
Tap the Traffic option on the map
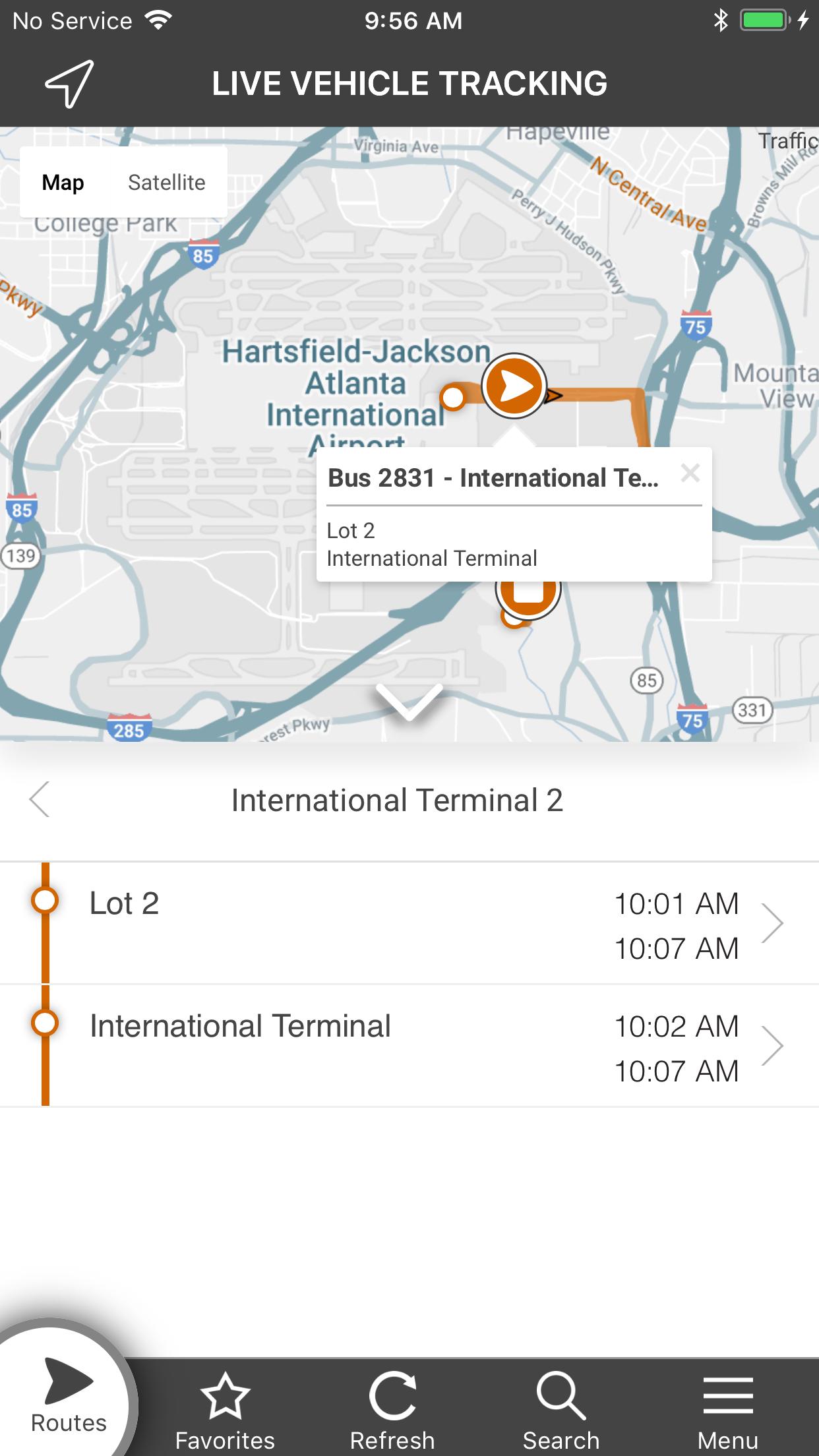click(787, 141)
